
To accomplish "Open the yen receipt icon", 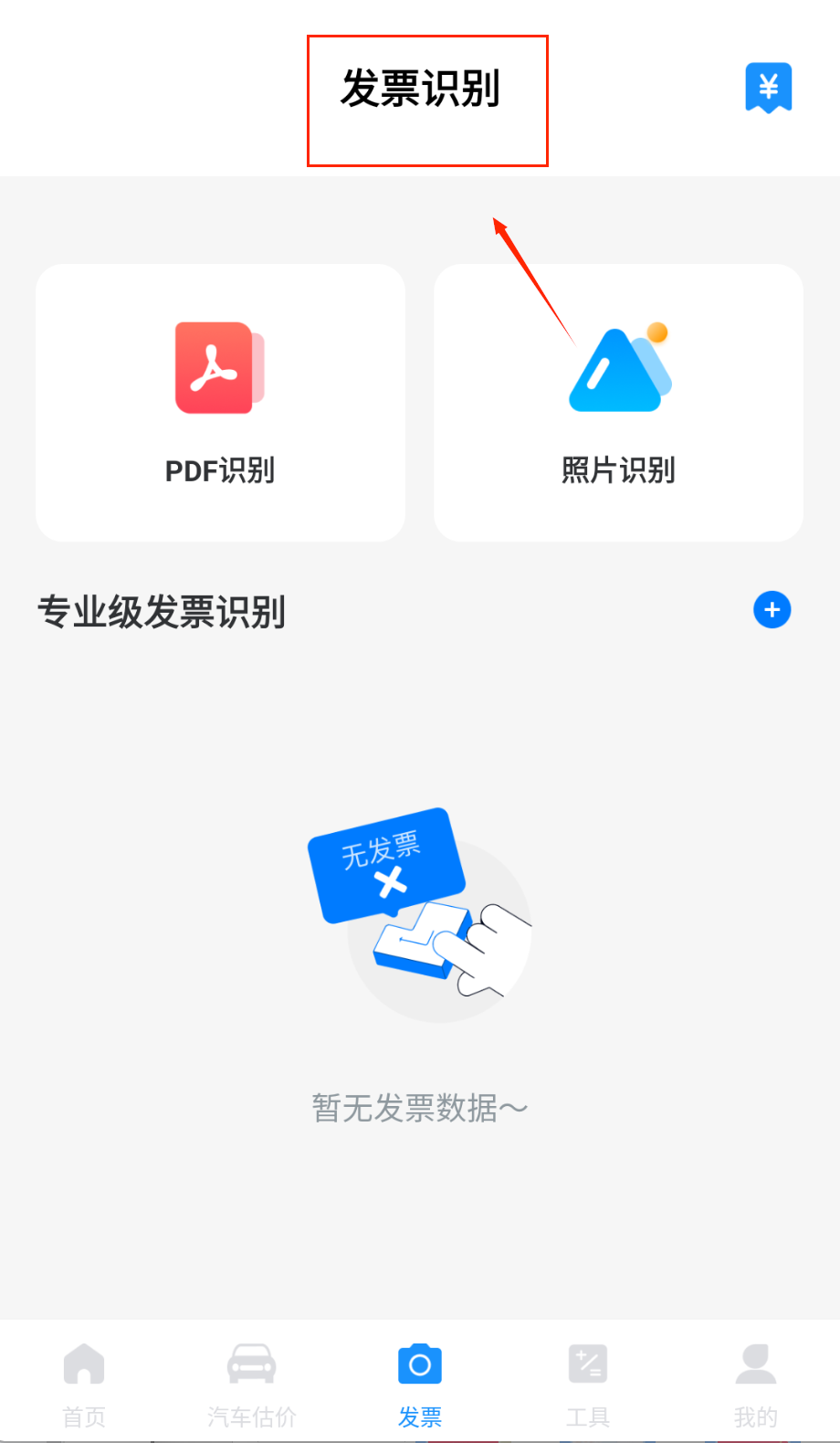I will click(x=768, y=88).
